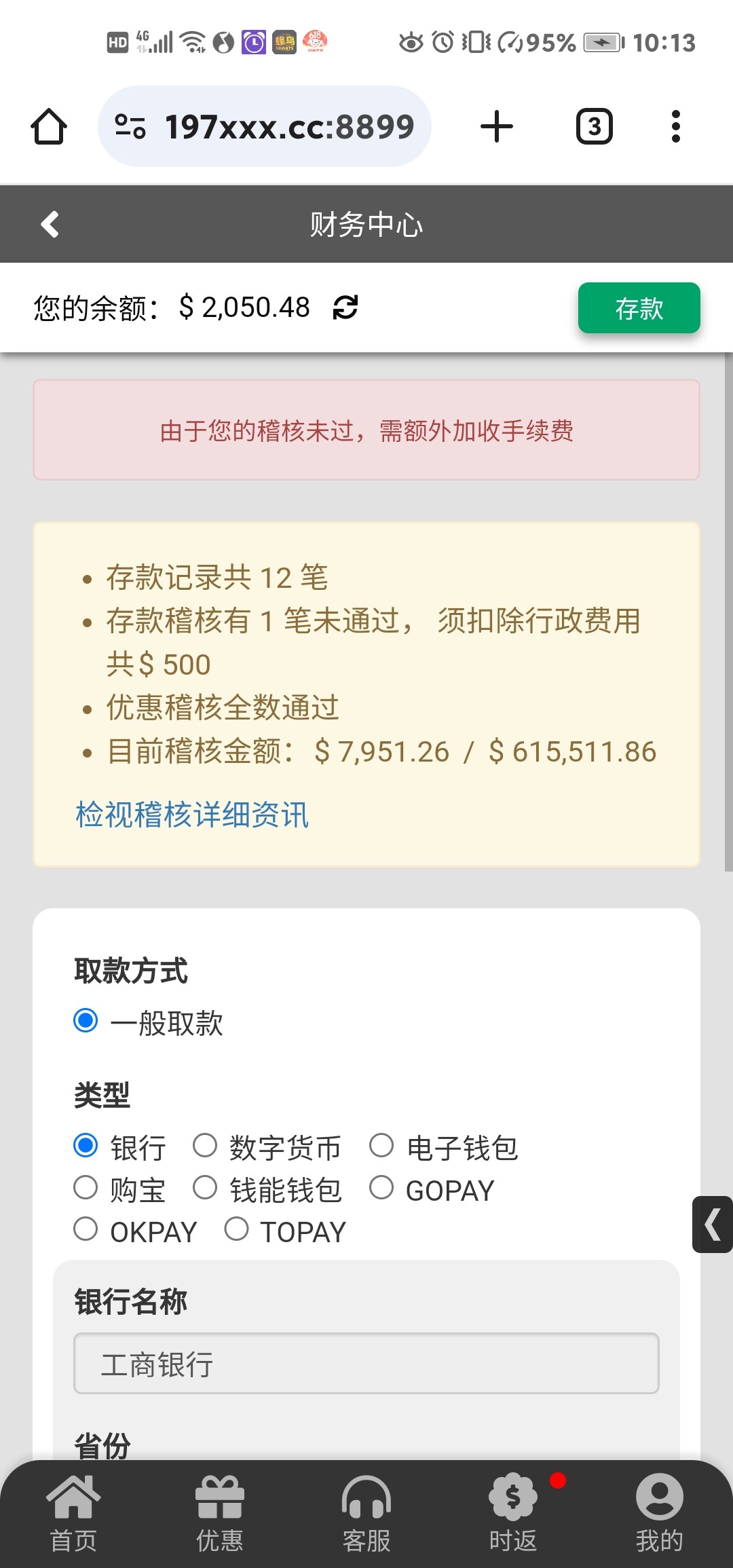
Task: Open the 检视稽核详细资讯 link
Action: [191, 815]
